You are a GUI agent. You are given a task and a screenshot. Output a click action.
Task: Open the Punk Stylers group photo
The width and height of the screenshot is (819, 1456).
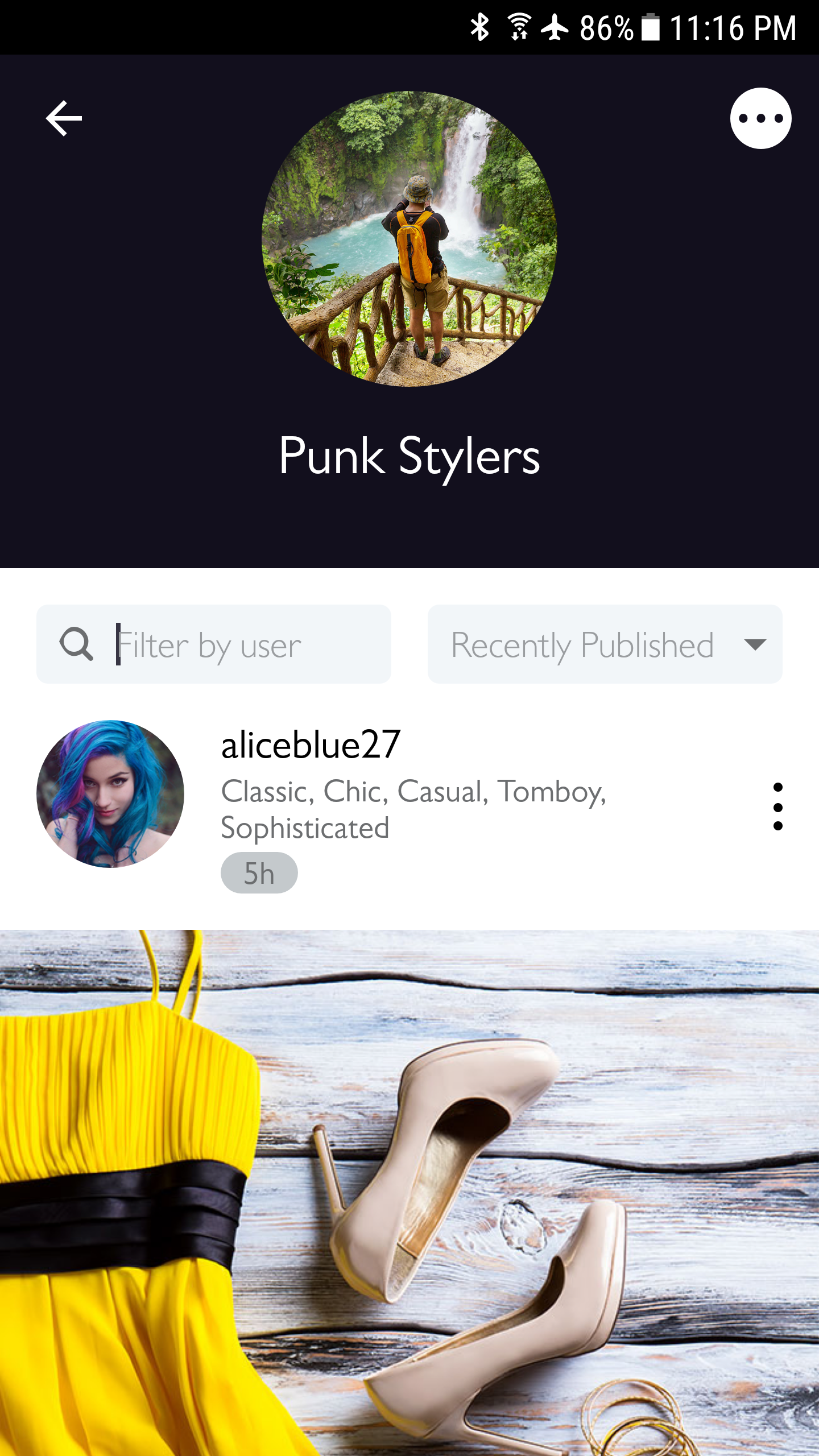tap(409, 239)
